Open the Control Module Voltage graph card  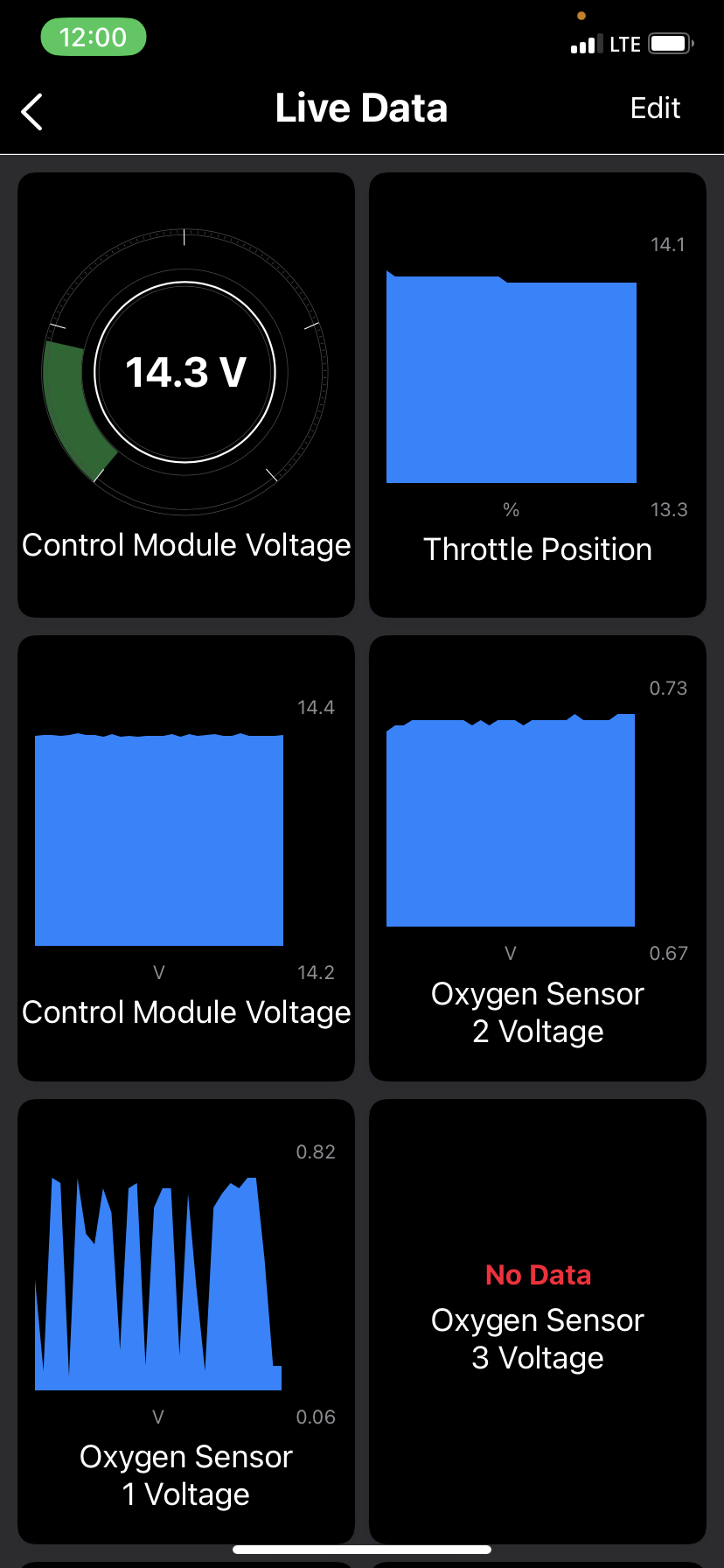[186, 857]
